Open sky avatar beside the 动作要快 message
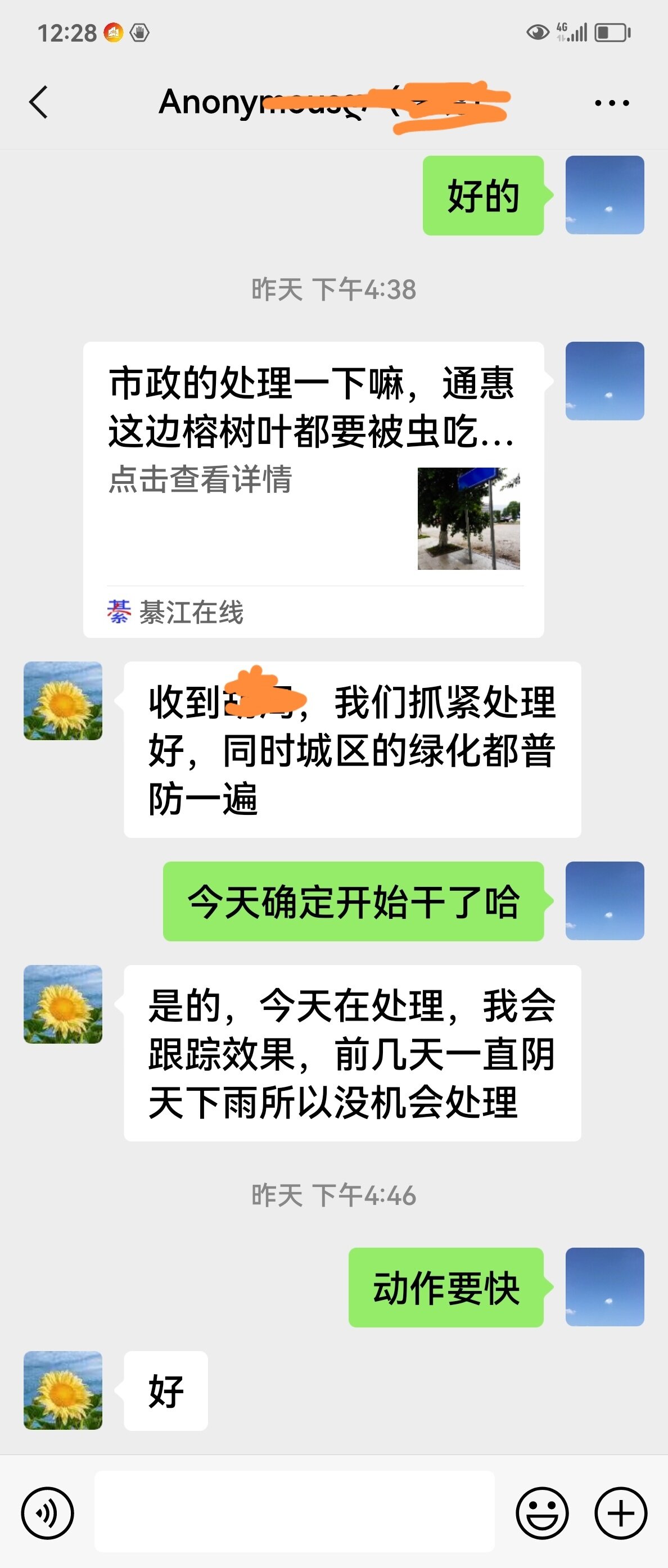This screenshot has width=668, height=1568. coord(604,1287)
